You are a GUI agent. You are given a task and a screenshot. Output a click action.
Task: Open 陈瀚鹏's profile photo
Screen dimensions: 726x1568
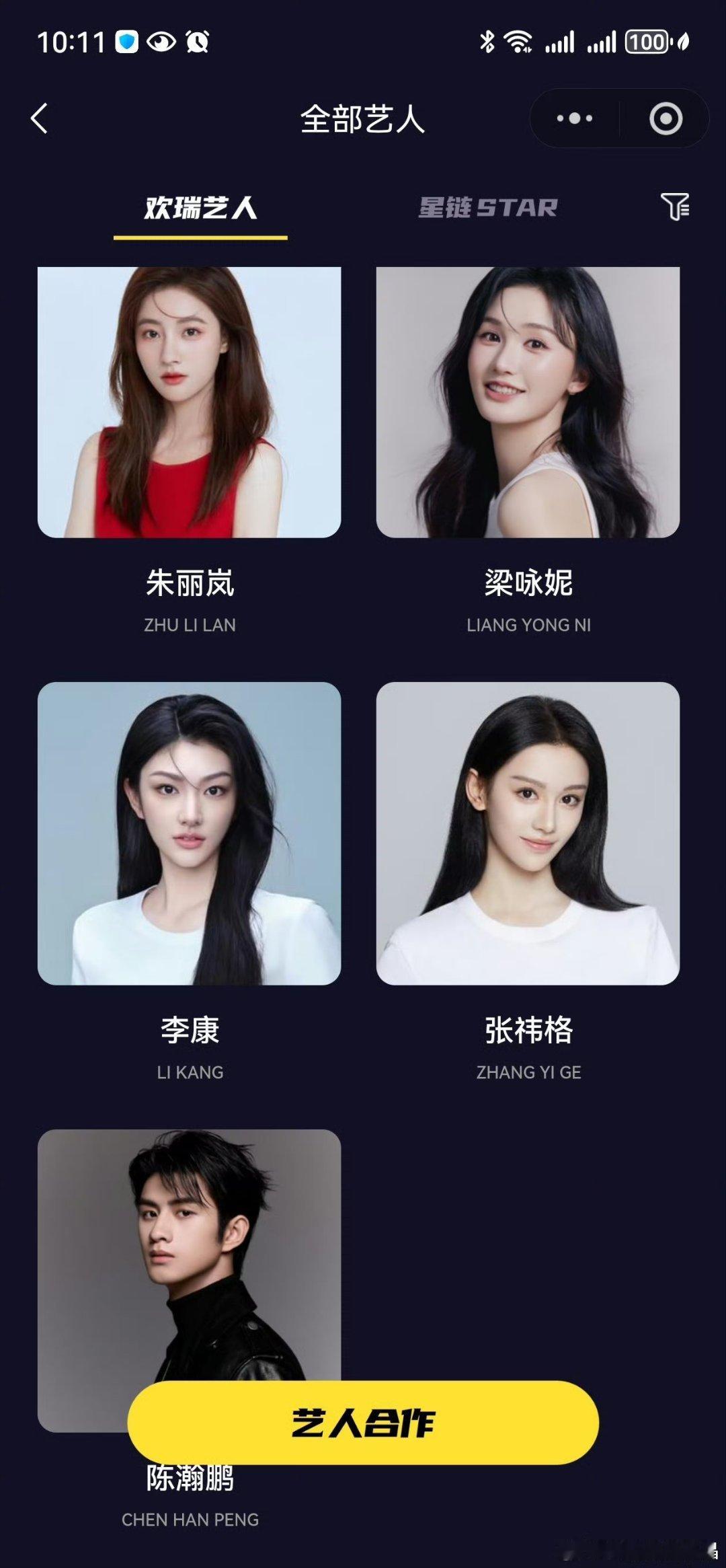(x=190, y=1244)
